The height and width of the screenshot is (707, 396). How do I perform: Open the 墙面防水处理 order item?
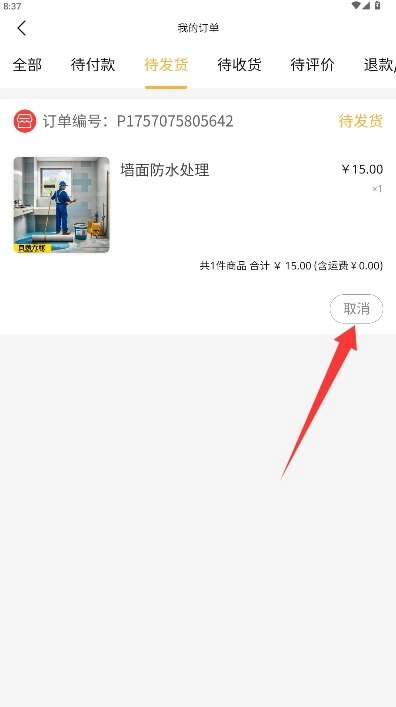tap(198, 205)
